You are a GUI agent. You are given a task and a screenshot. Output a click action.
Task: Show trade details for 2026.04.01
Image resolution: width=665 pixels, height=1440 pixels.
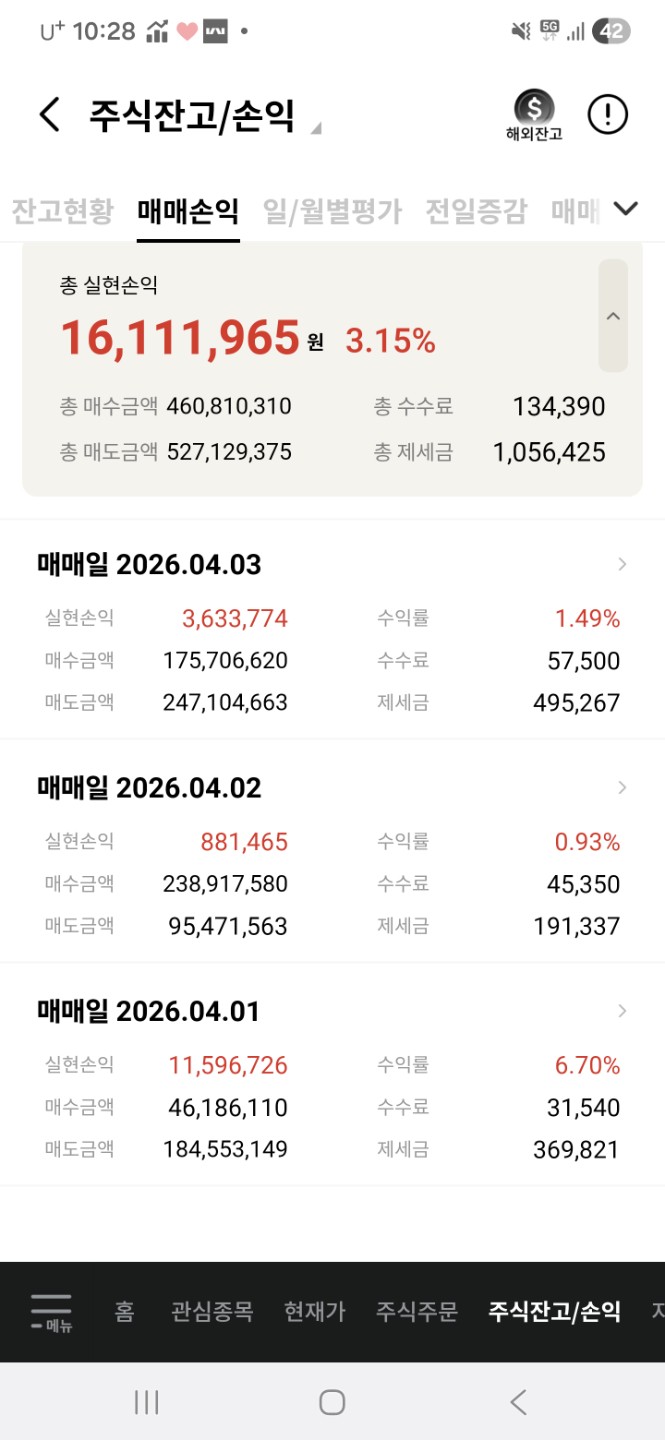point(622,1011)
